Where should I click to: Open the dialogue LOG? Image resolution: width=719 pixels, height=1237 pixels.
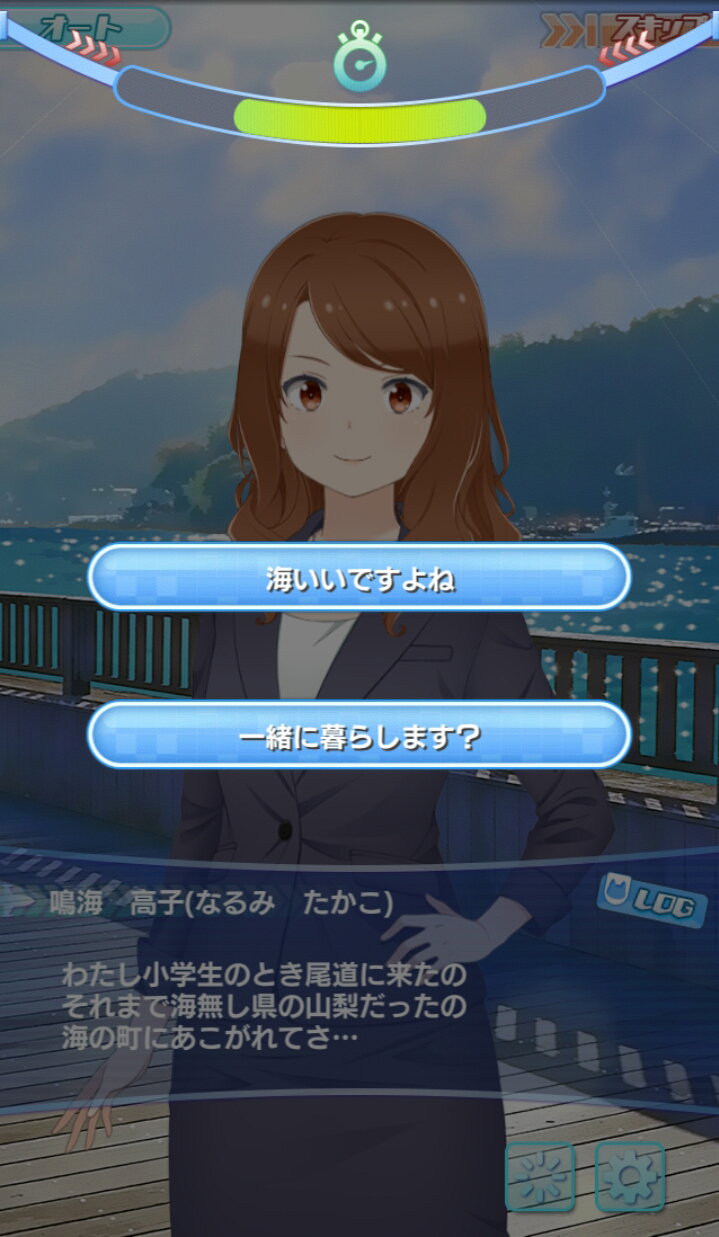(x=651, y=898)
